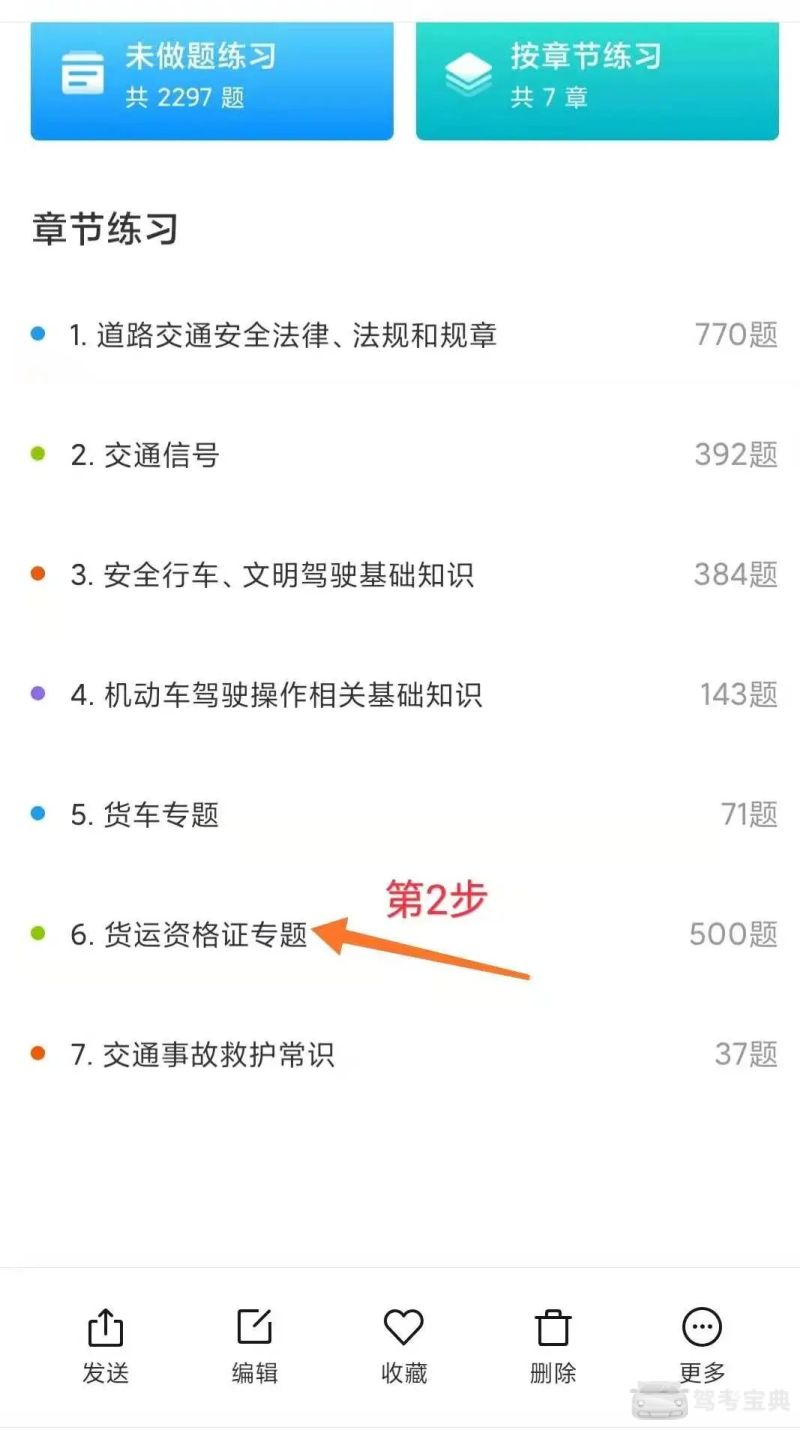Add this image to 收藏 favorites
This screenshot has width=800, height=1430.
(x=404, y=1346)
